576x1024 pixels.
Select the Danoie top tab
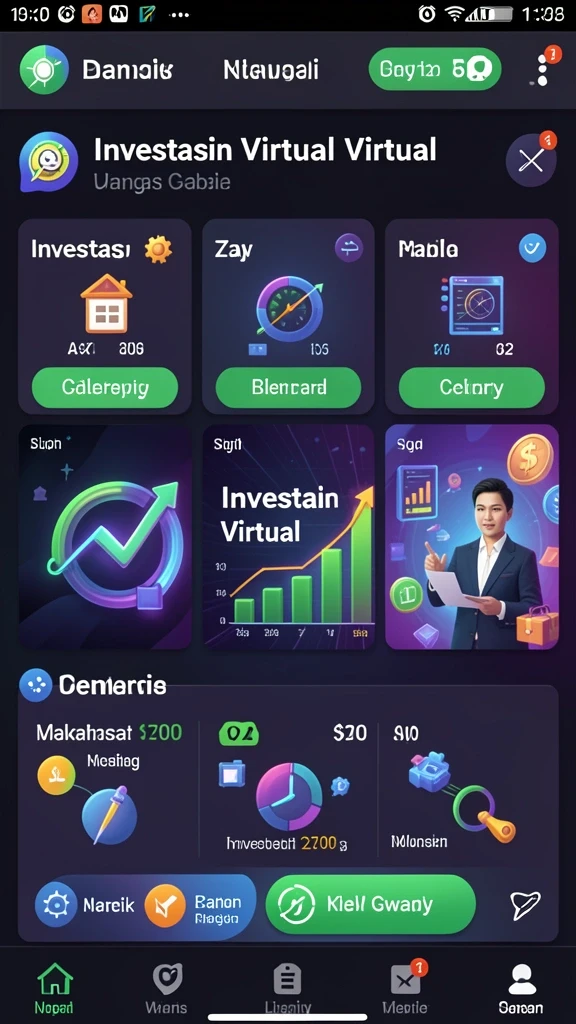(x=127, y=69)
